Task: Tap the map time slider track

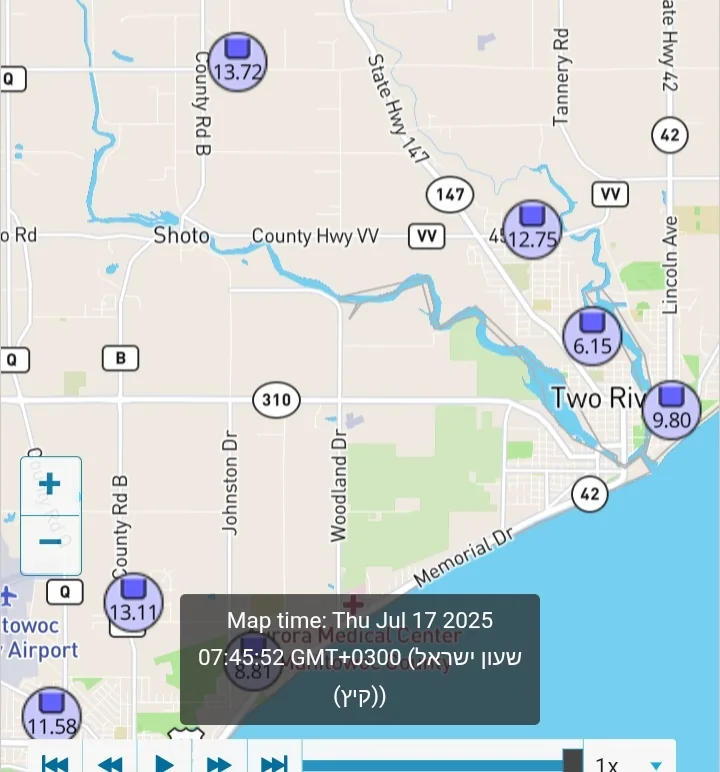Action: [x=430, y=765]
